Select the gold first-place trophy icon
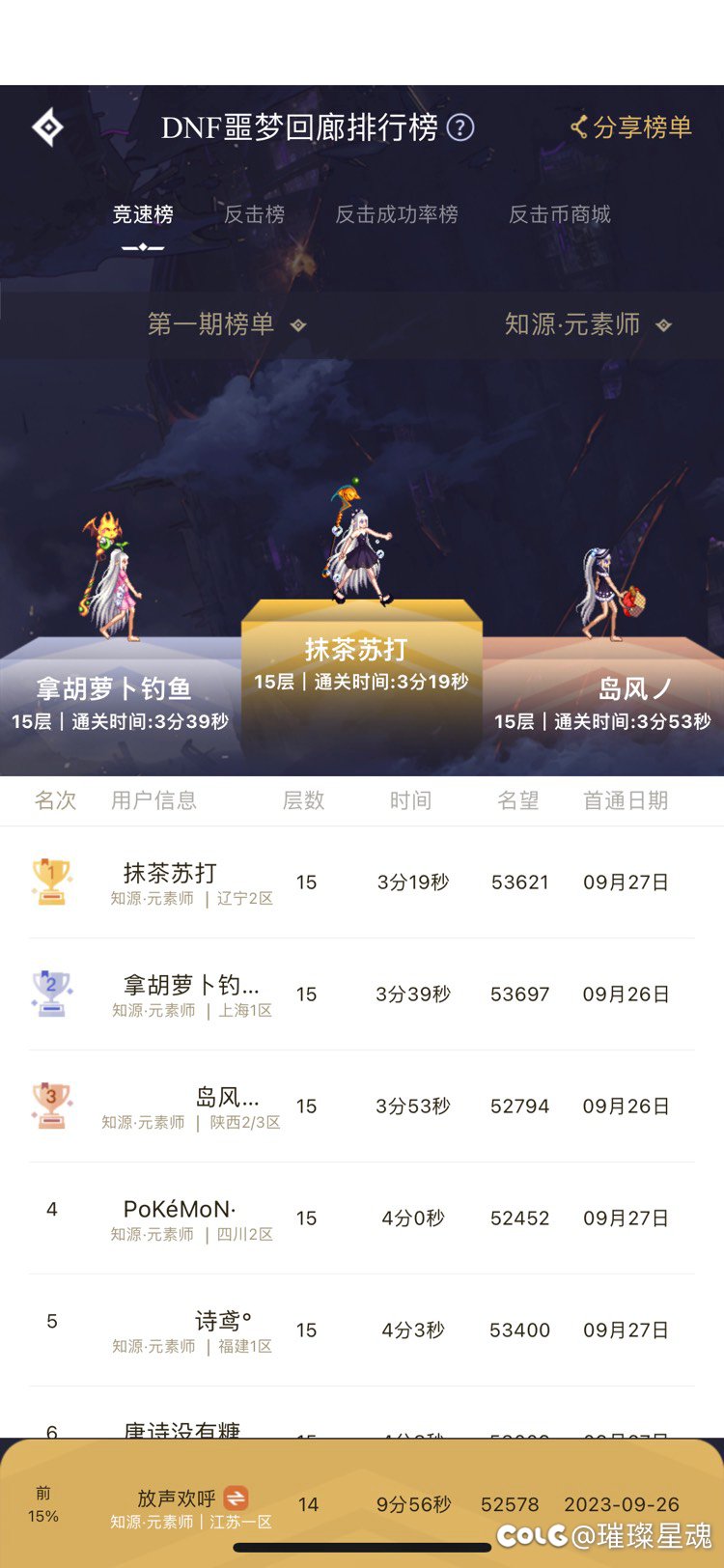This screenshot has height=1568, width=724. point(52,882)
